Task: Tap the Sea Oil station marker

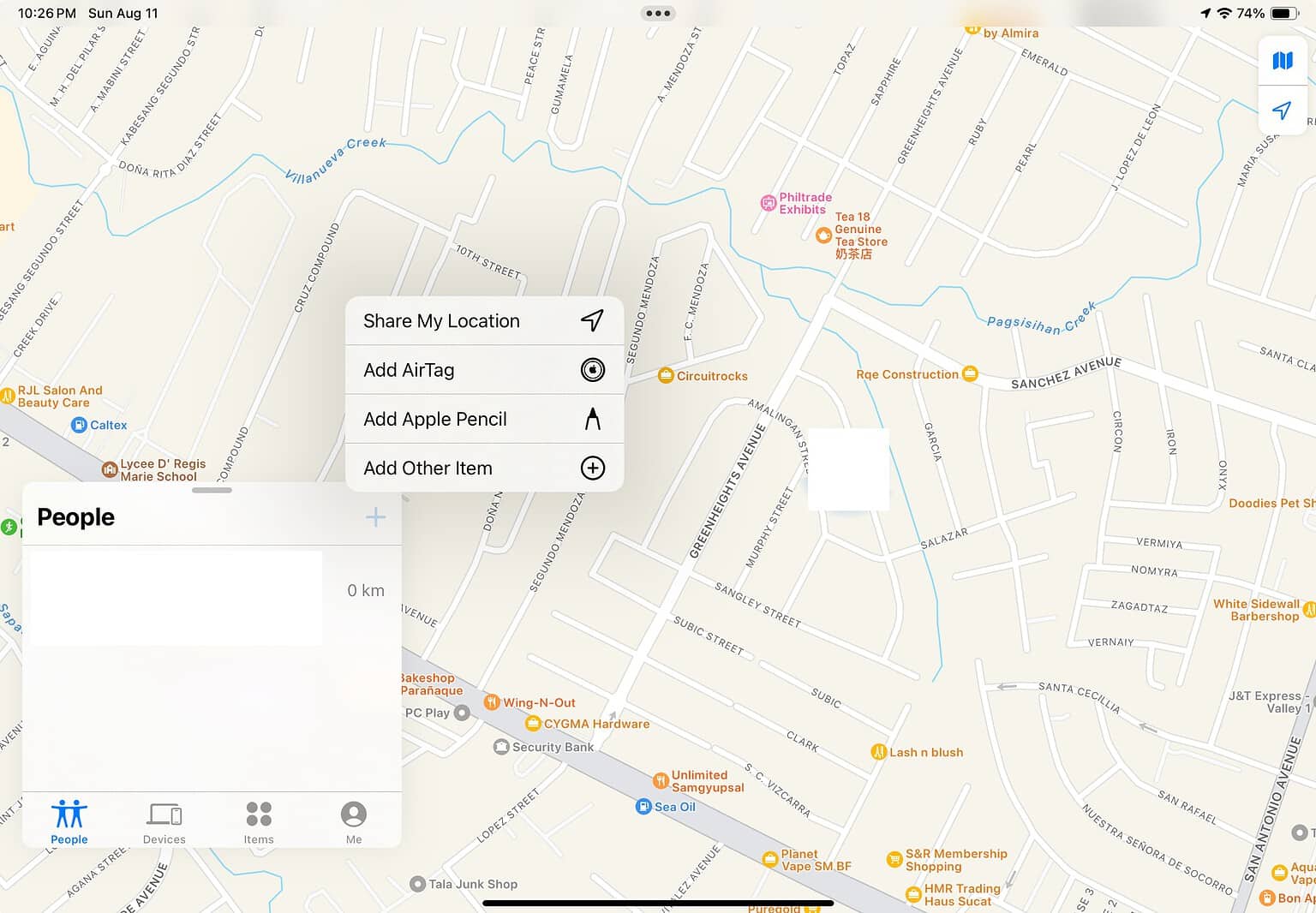Action: tap(643, 806)
